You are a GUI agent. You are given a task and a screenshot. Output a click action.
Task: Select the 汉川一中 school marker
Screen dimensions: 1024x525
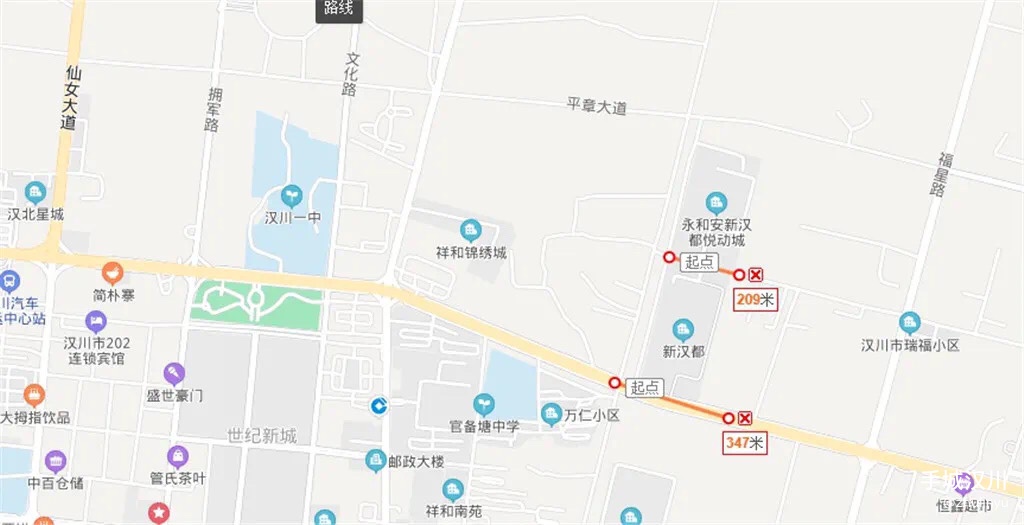[x=292, y=195]
